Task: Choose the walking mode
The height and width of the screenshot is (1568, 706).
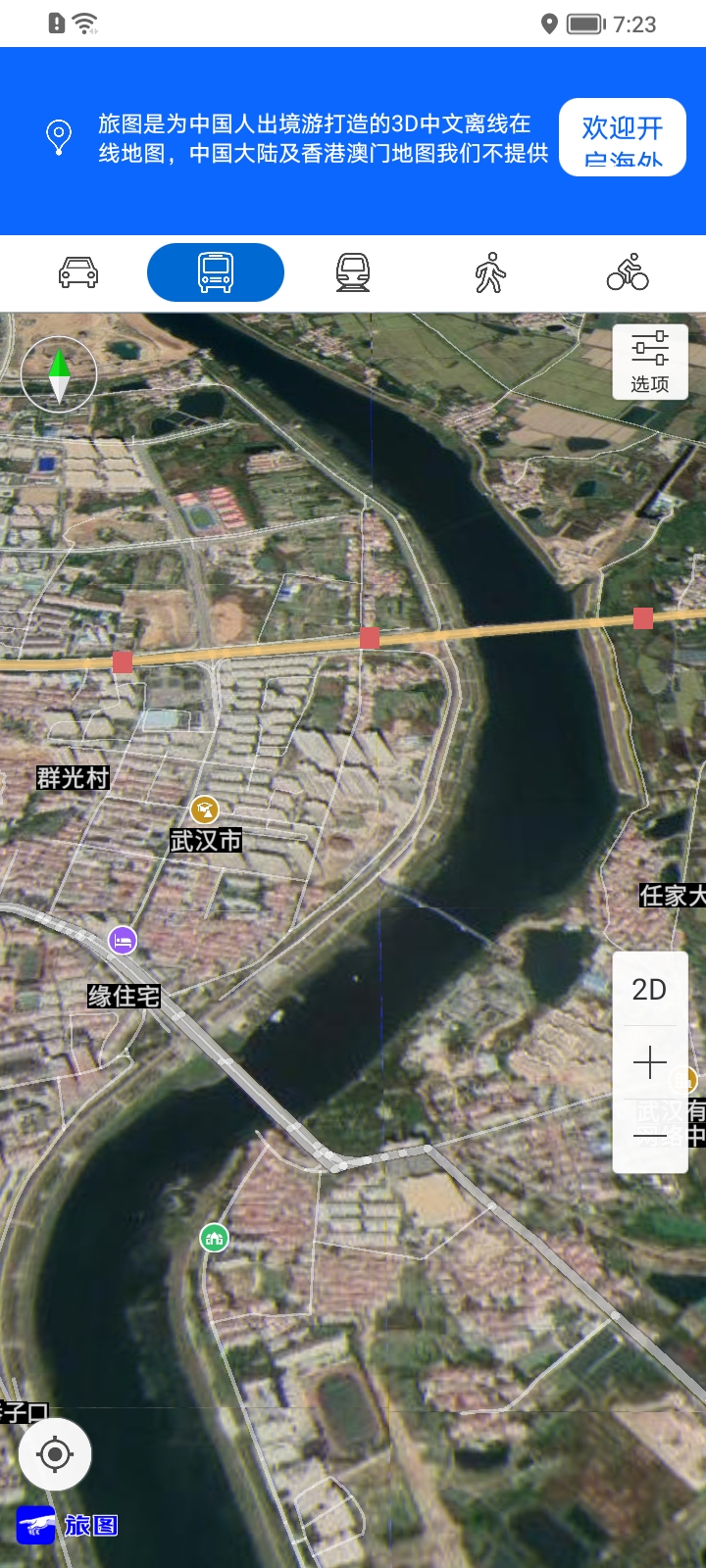Action: (490, 272)
